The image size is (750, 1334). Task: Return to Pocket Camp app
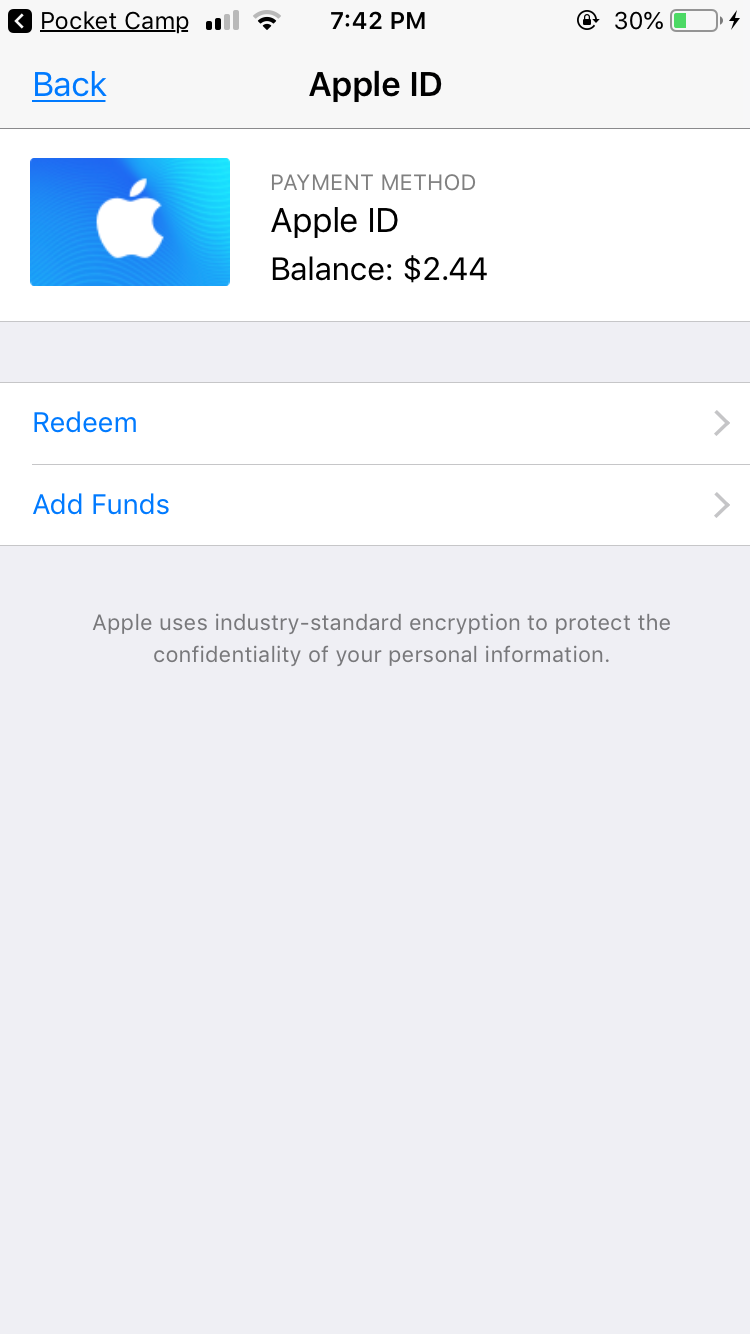[98, 20]
